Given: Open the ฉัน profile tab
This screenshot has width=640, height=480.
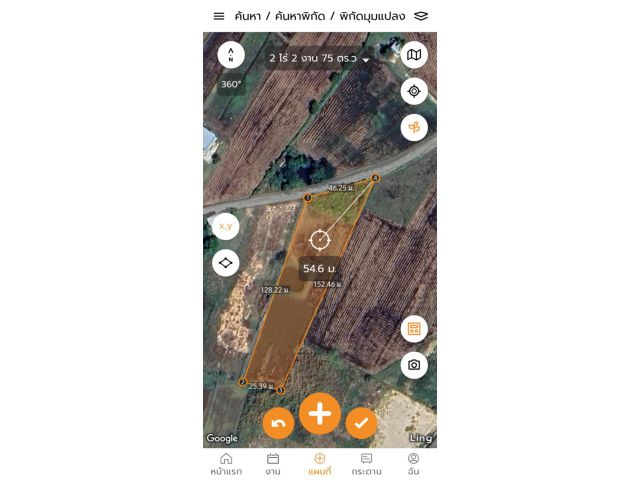Looking at the screenshot, I should [x=413, y=463].
